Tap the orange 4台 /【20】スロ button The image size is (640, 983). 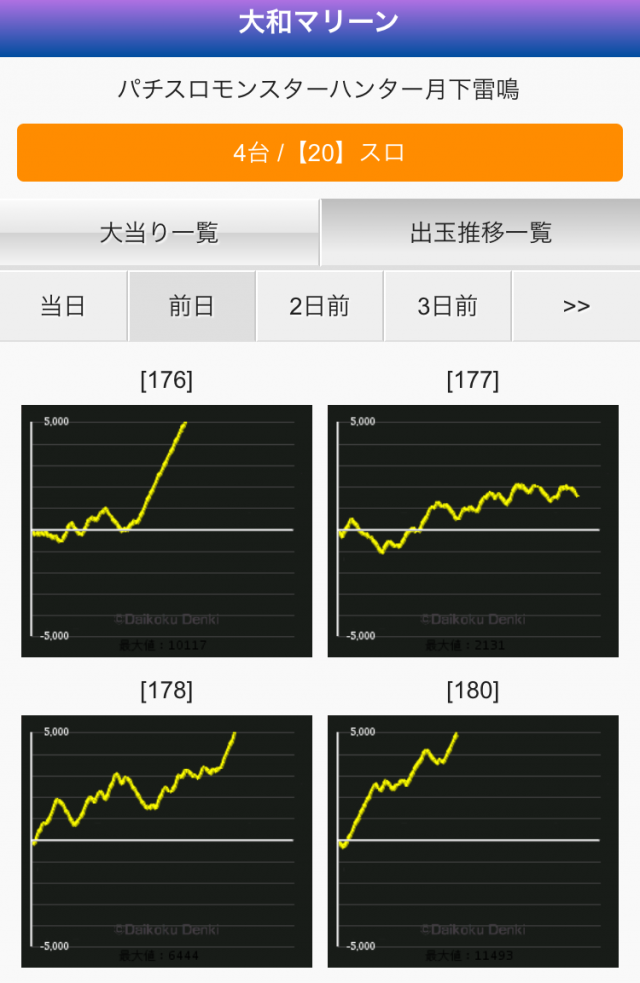[319, 153]
